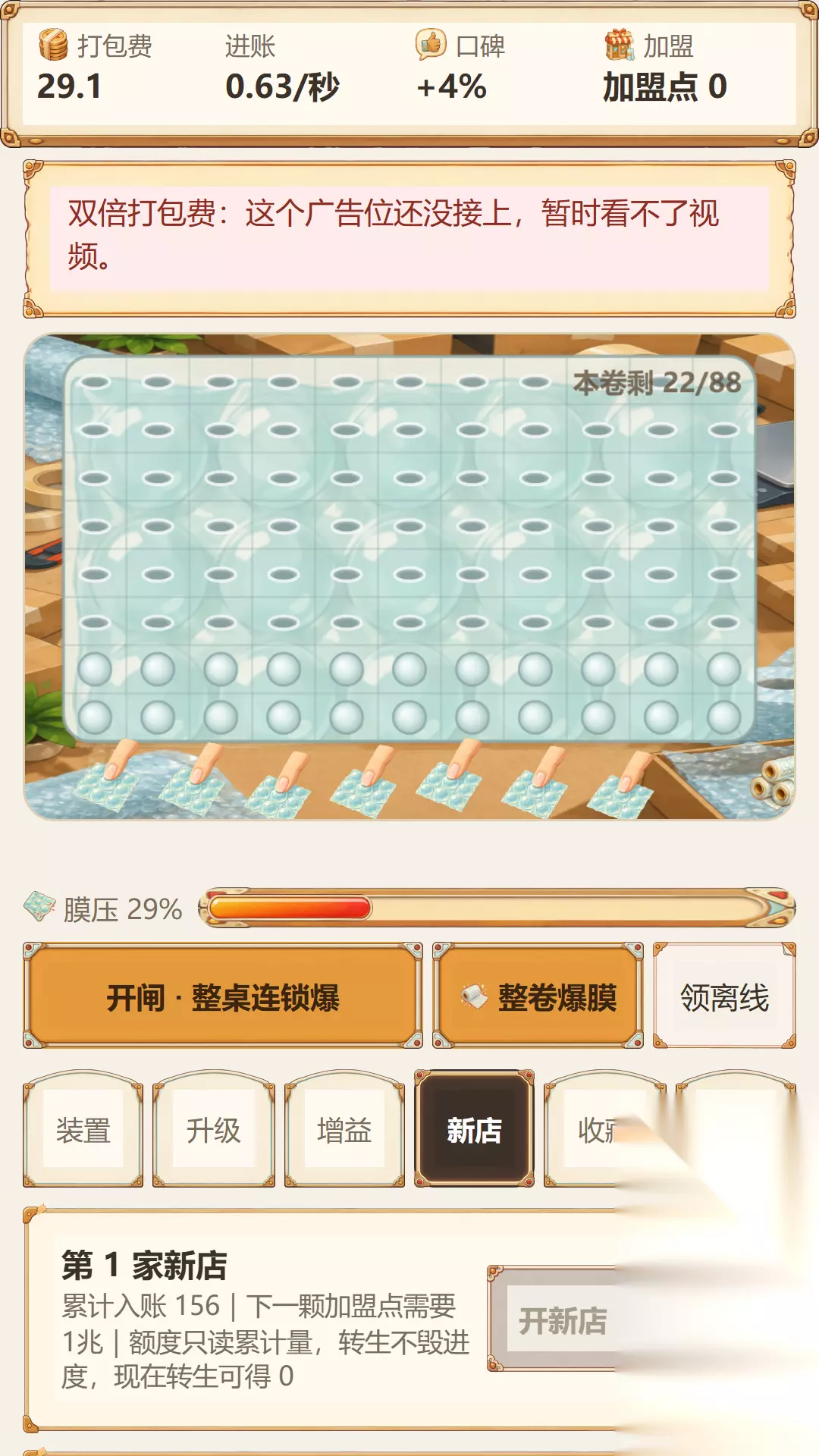
Task: Pop an unpopped bubble in the sheet
Action: pyautogui.click(x=95, y=670)
